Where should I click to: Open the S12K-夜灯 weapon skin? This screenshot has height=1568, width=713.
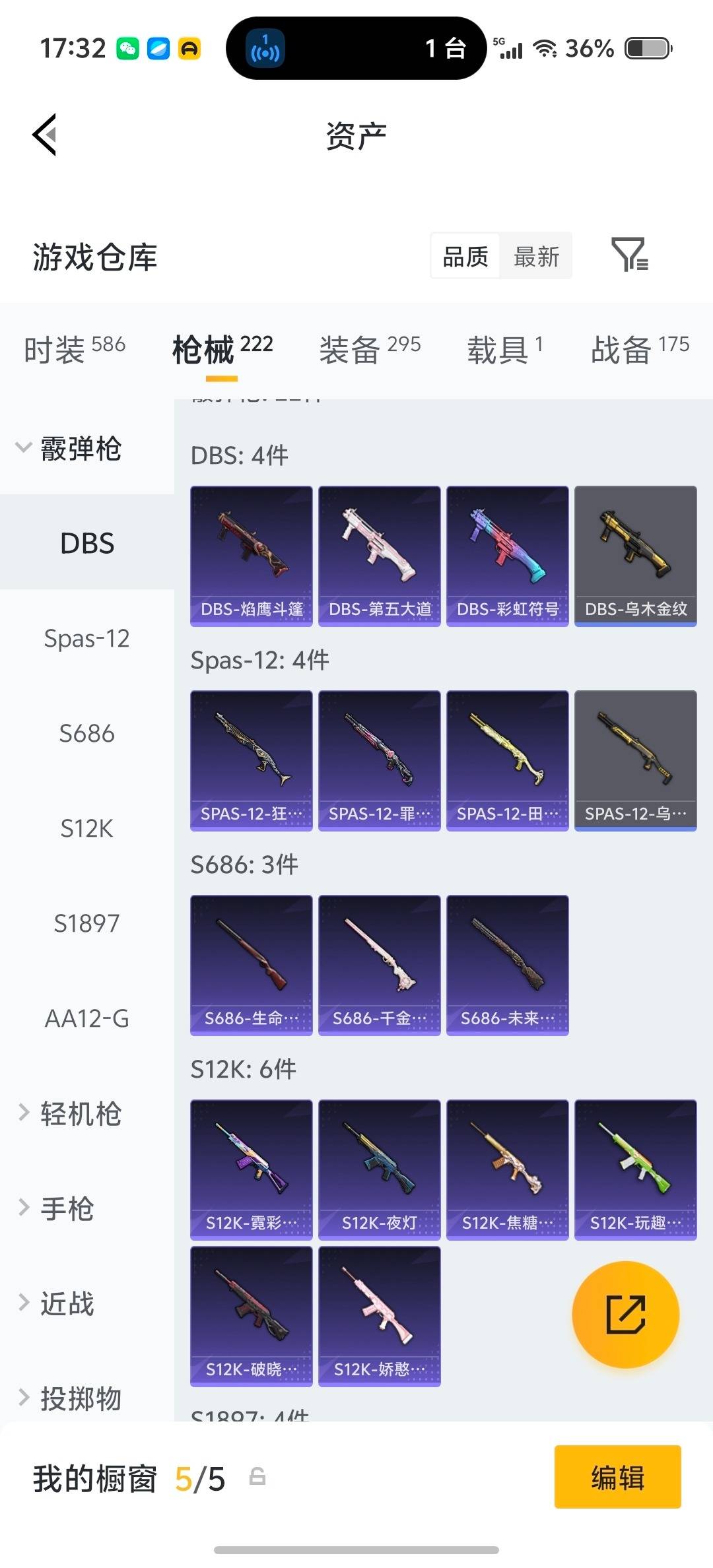point(379,1170)
